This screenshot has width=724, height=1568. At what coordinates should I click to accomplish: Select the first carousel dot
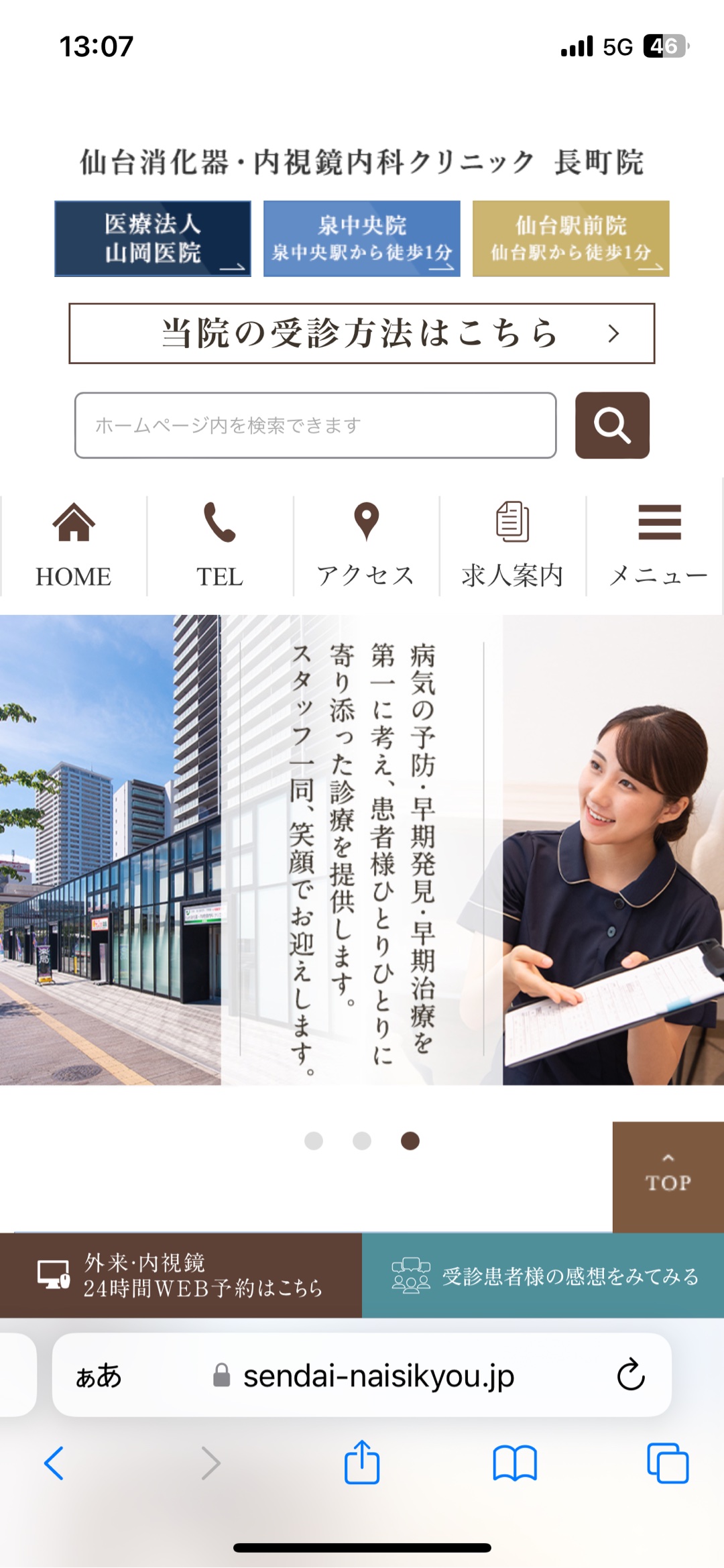[x=314, y=1141]
